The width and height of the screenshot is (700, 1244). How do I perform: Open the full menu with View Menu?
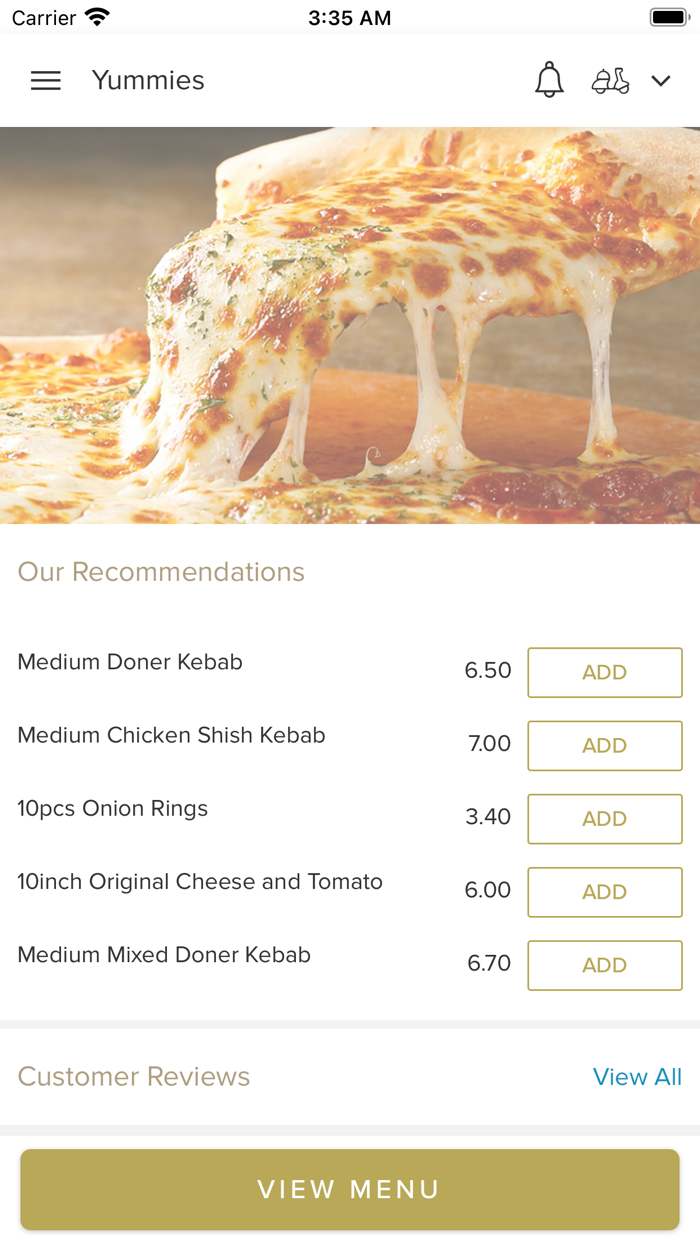(349, 1188)
